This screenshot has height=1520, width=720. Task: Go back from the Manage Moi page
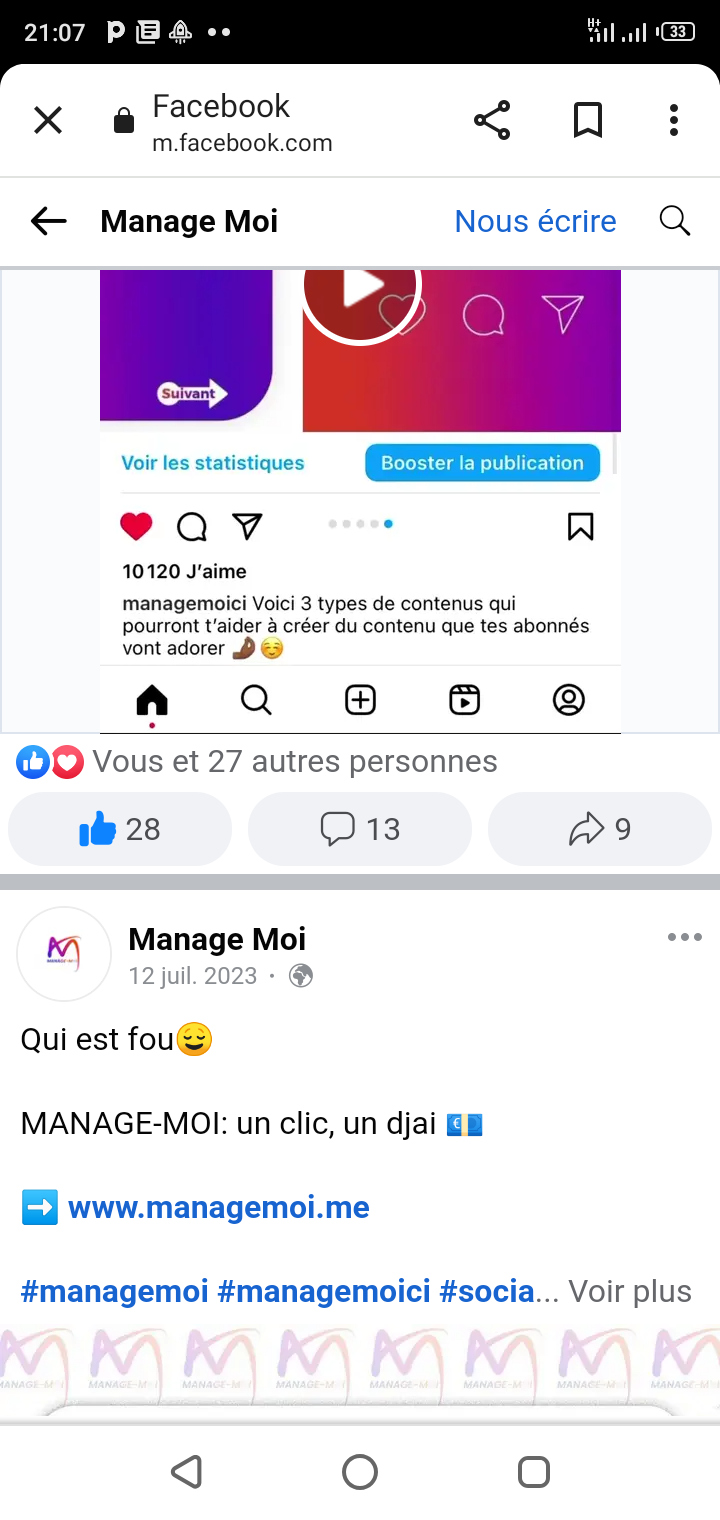pos(48,221)
